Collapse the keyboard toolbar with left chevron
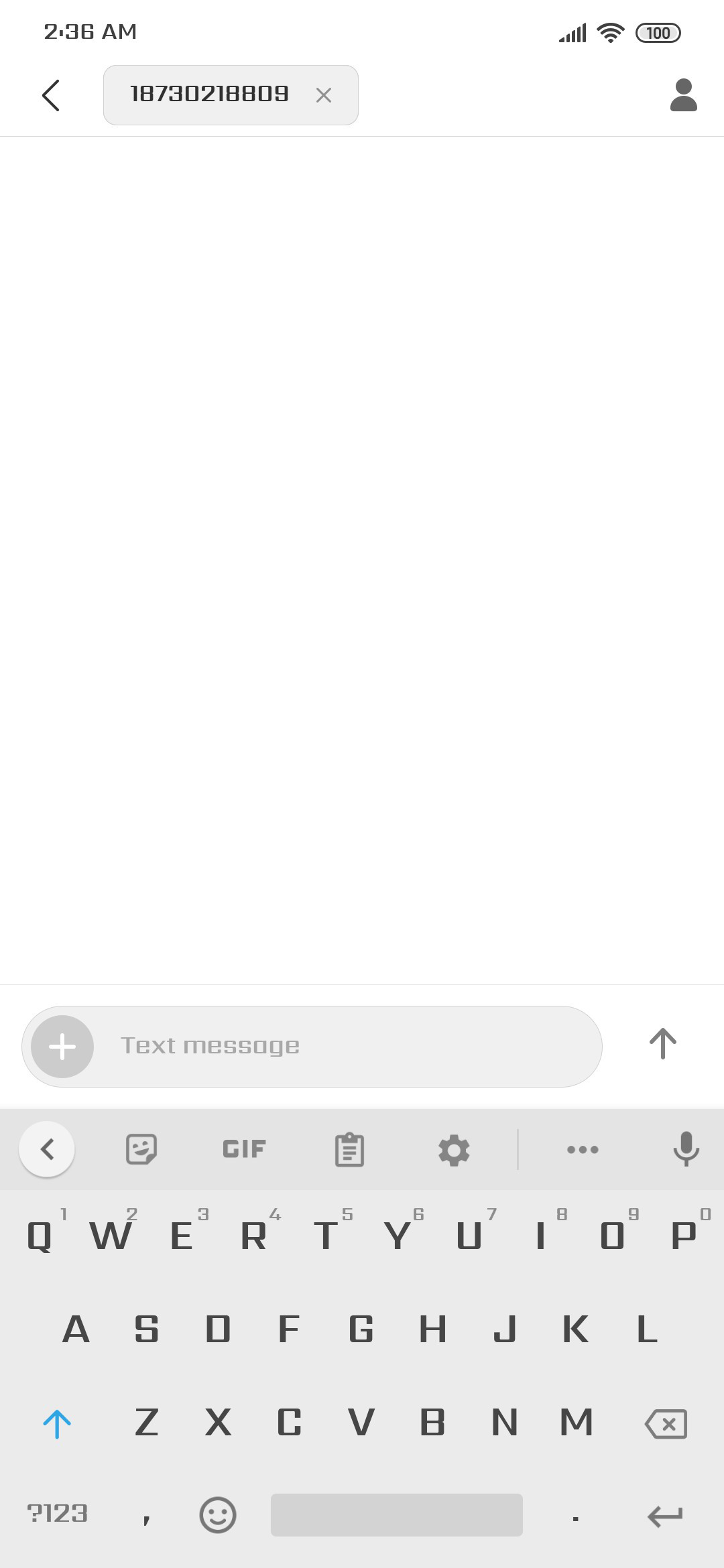The width and height of the screenshot is (724, 1568). coord(47,1149)
